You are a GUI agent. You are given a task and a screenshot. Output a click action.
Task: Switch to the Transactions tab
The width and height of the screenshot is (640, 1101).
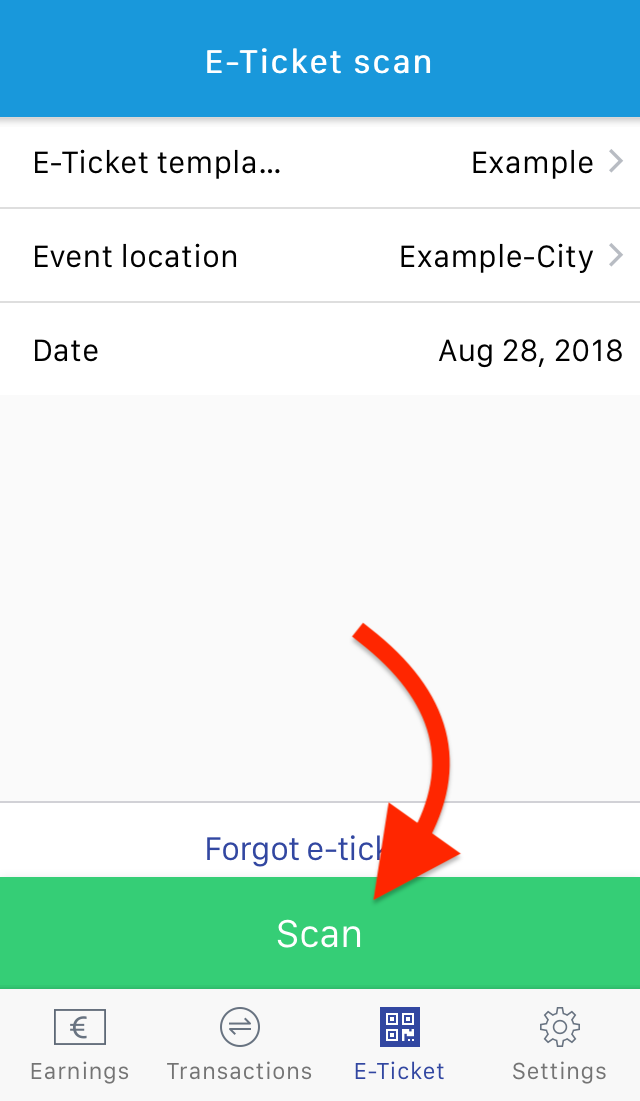(239, 1045)
